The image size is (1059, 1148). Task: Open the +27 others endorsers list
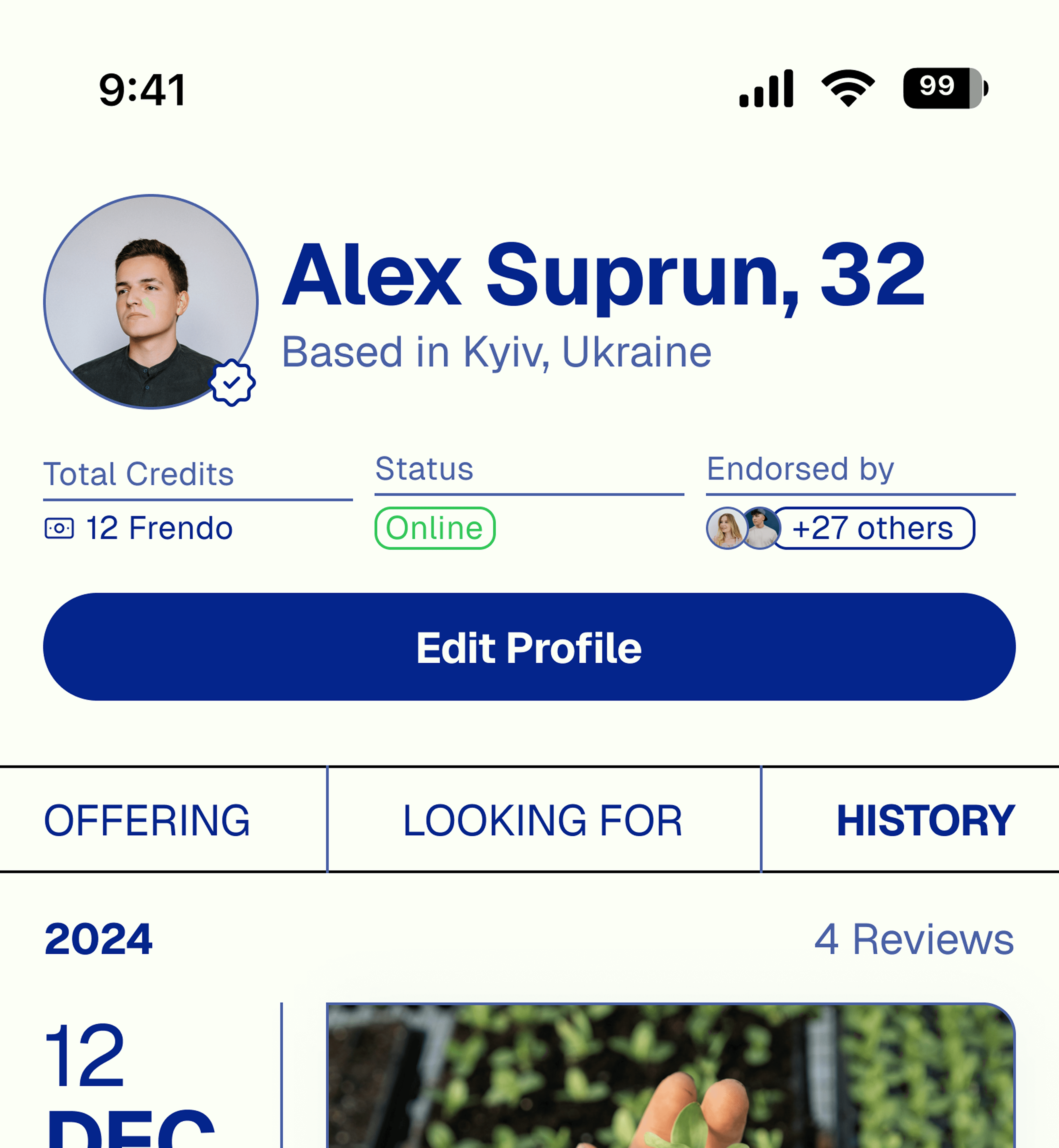[873, 528]
